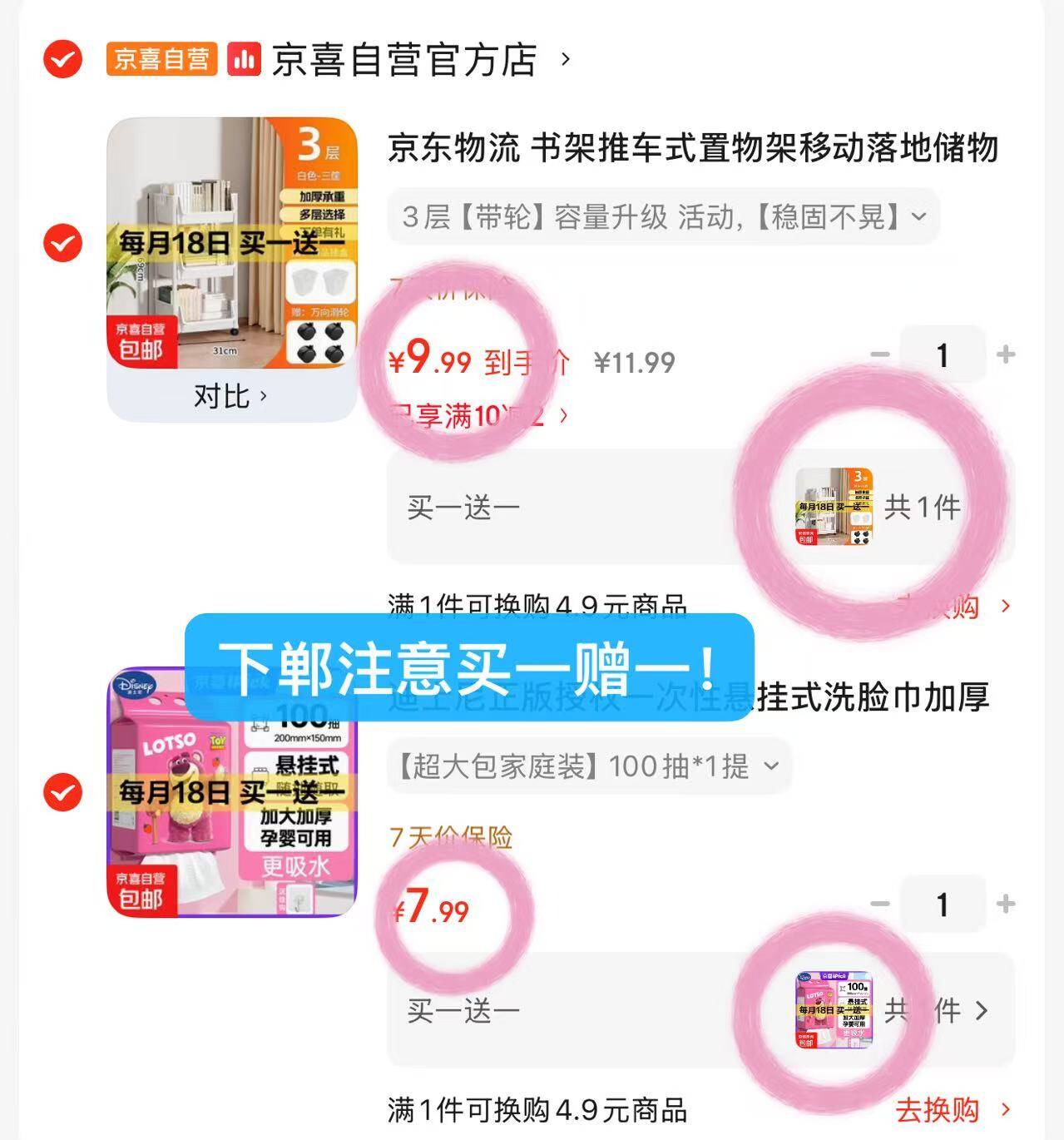The width and height of the screenshot is (1064, 1140).
Task: Deselect the 洗脸巾 item checkbox
Action: point(62,791)
